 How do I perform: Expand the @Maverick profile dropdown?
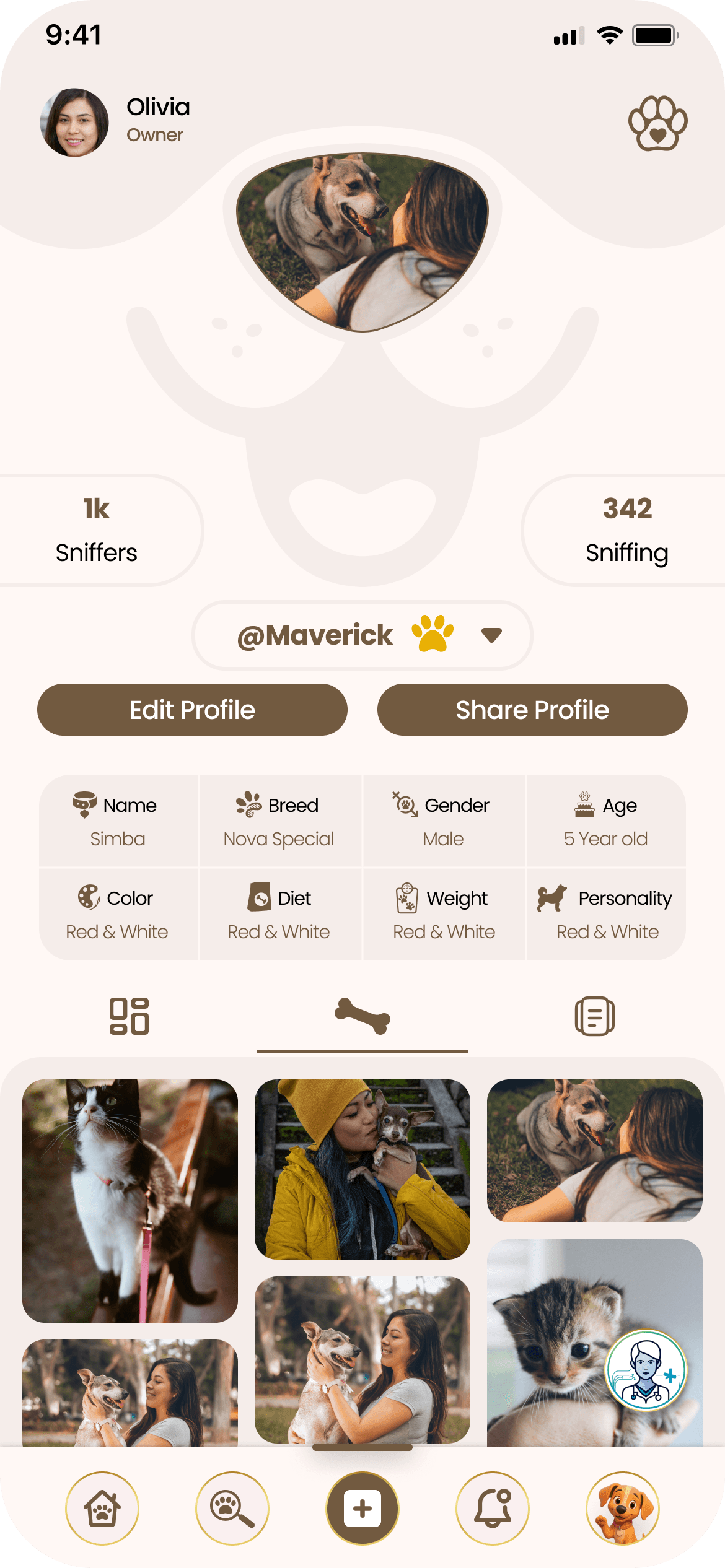pyautogui.click(x=491, y=635)
